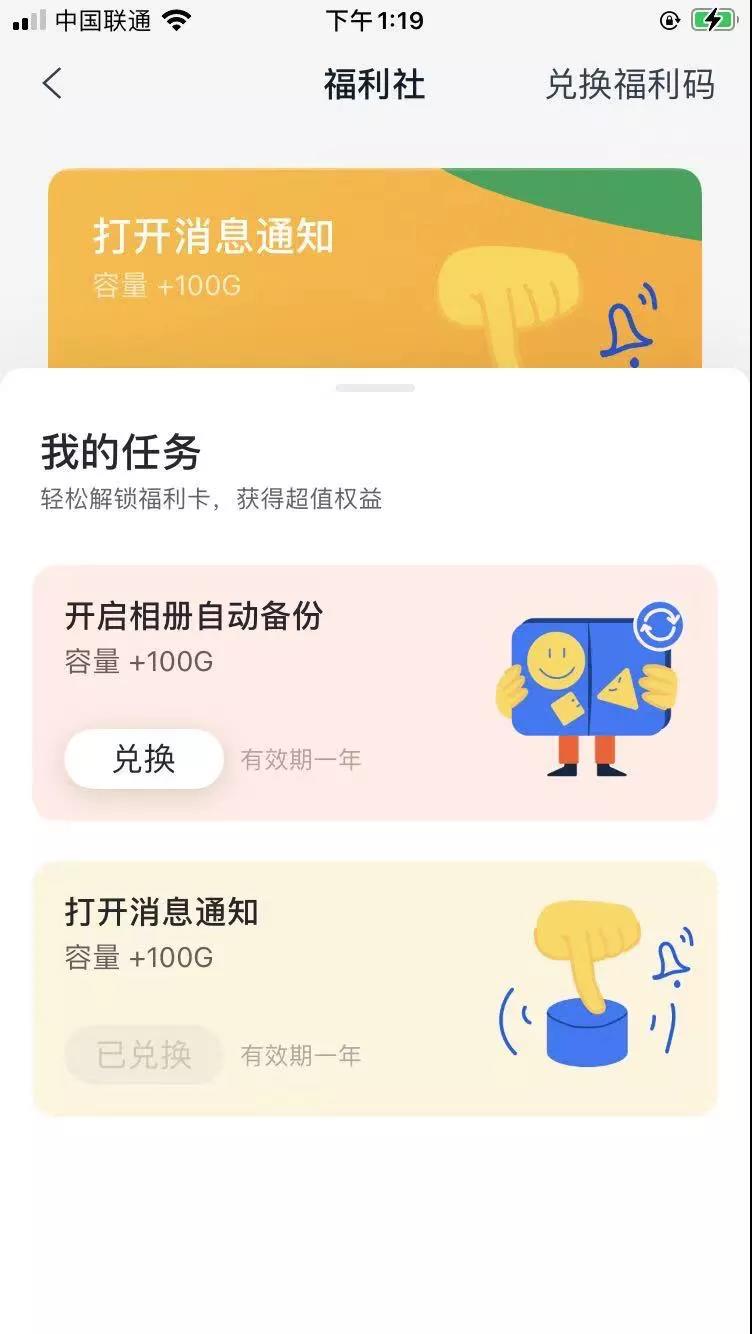Tap the 我的任务 sheet drag handle
The height and width of the screenshot is (1334, 752).
coord(375,388)
